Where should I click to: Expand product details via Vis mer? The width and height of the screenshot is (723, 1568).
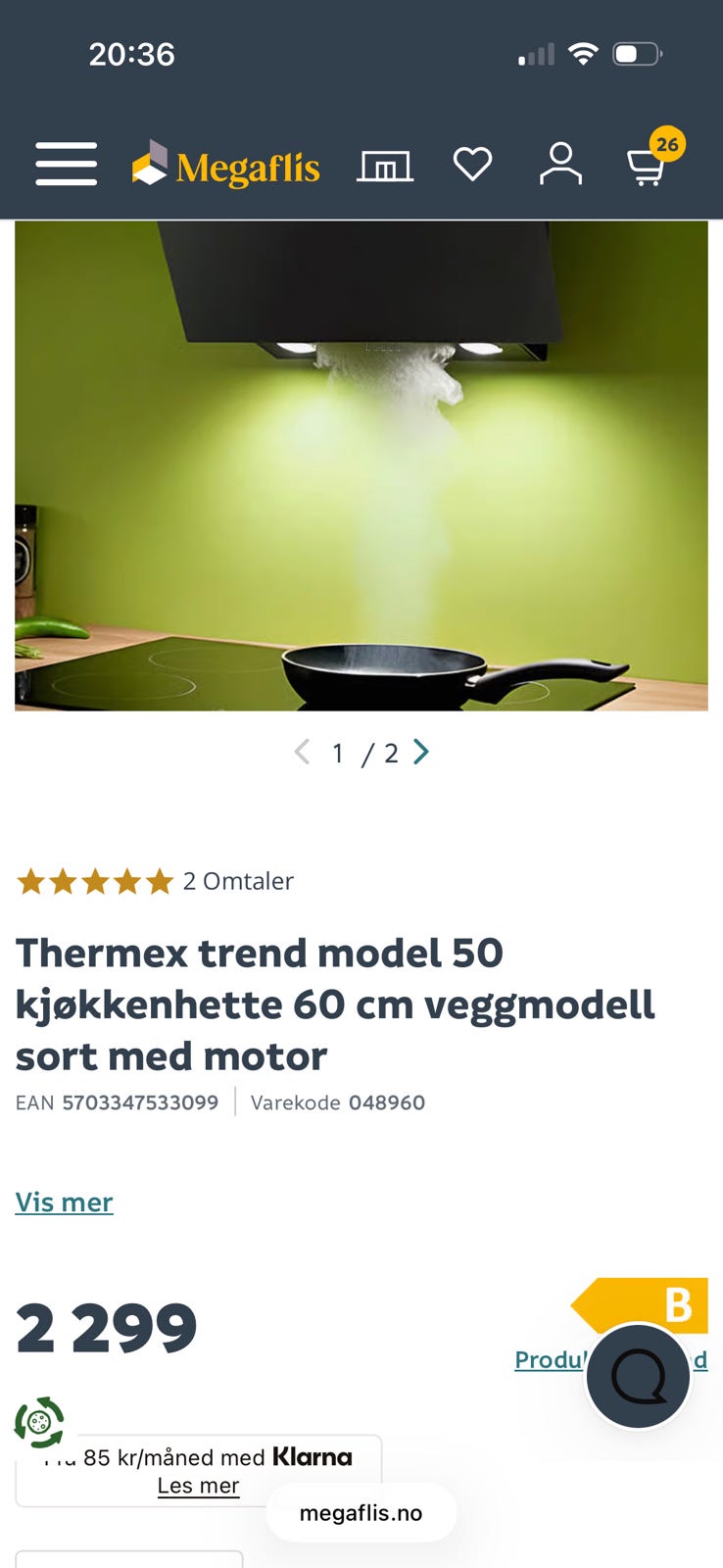[63, 1201]
